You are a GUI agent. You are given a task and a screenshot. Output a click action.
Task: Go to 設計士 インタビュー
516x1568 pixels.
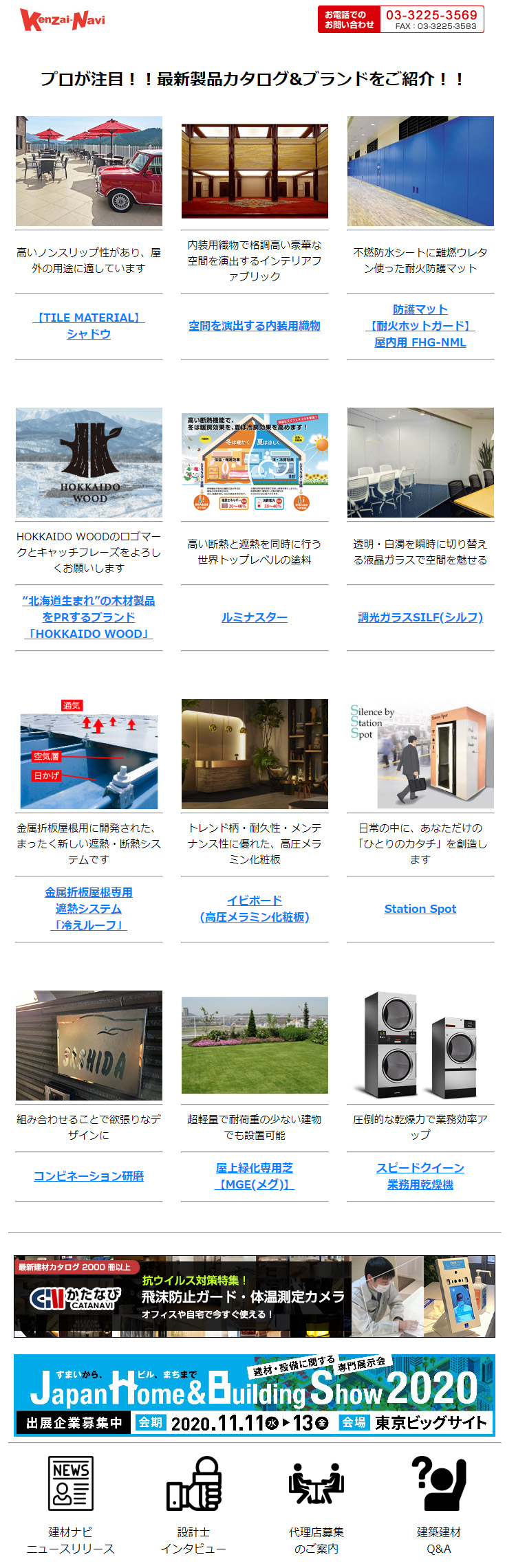point(193,1506)
